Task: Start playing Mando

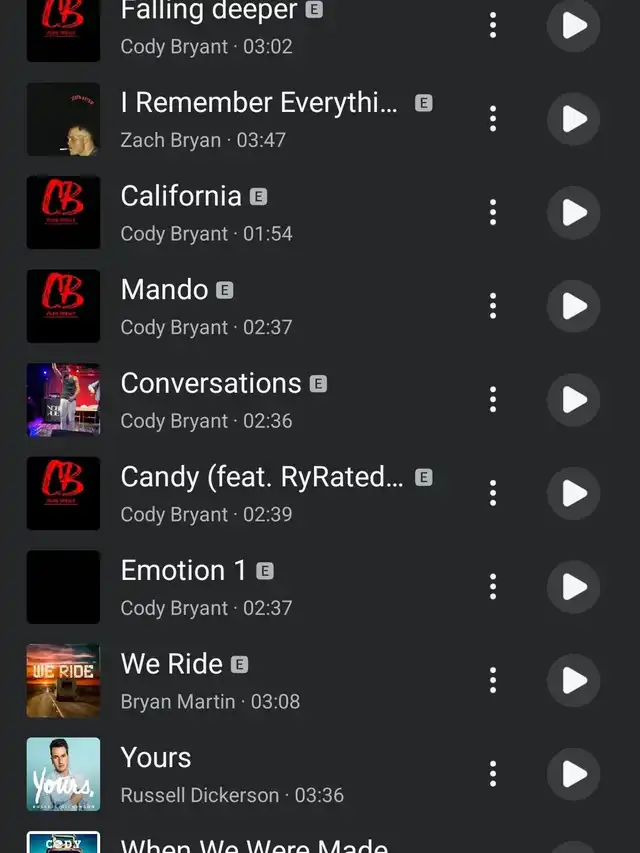Action: (573, 306)
